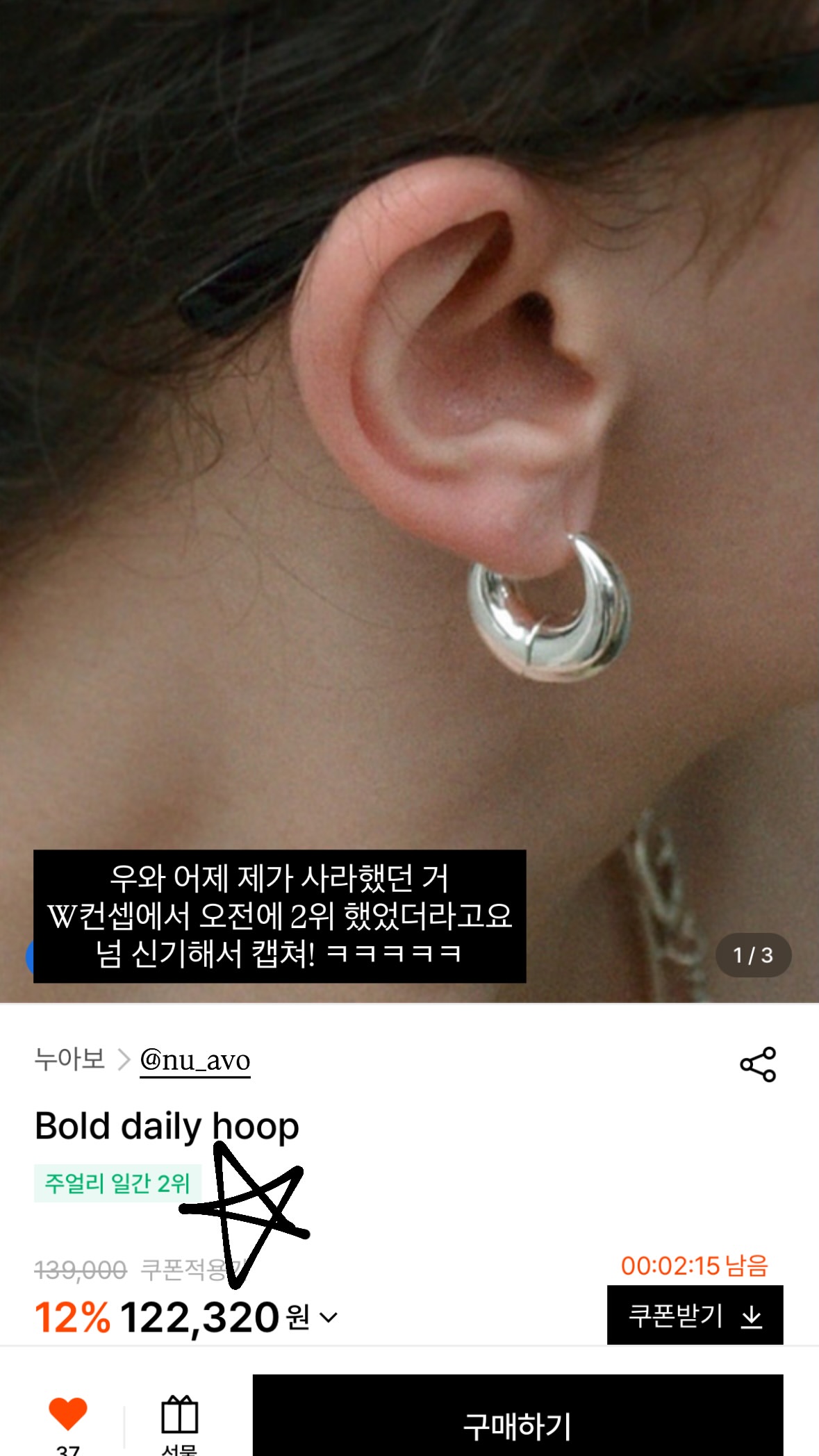
Task: Open the product image gallery
Action: pyautogui.click(x=409, y=501)
